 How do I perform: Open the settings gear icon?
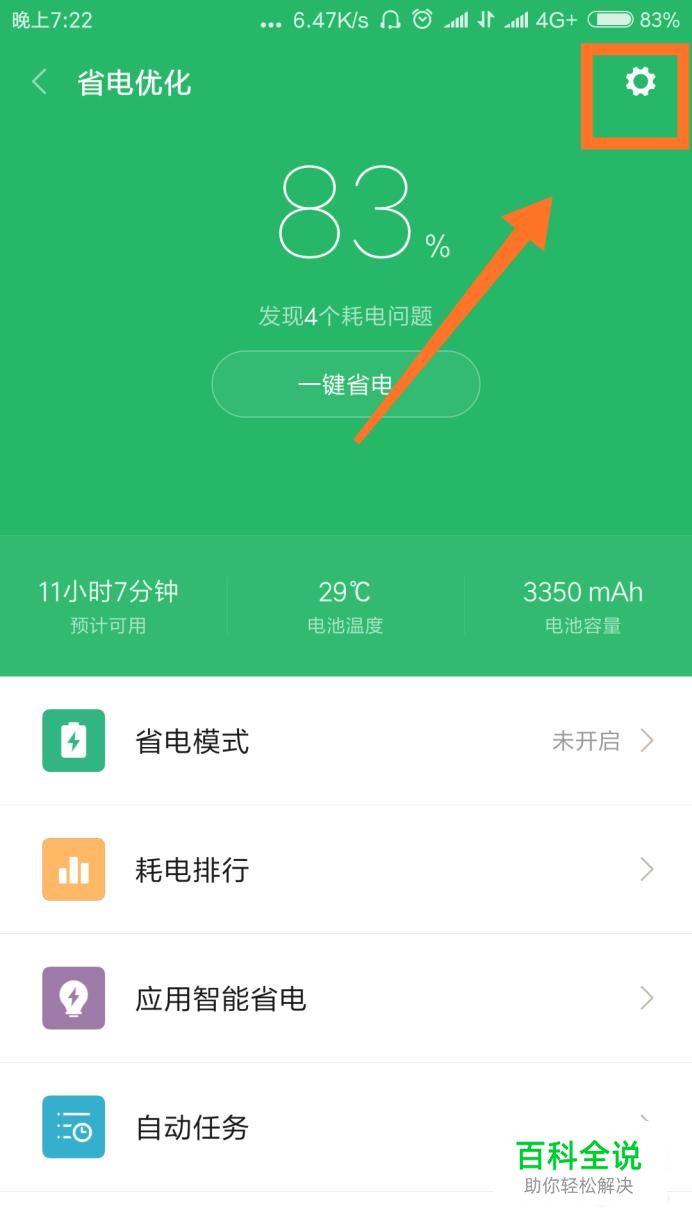[x=640, y=81]
